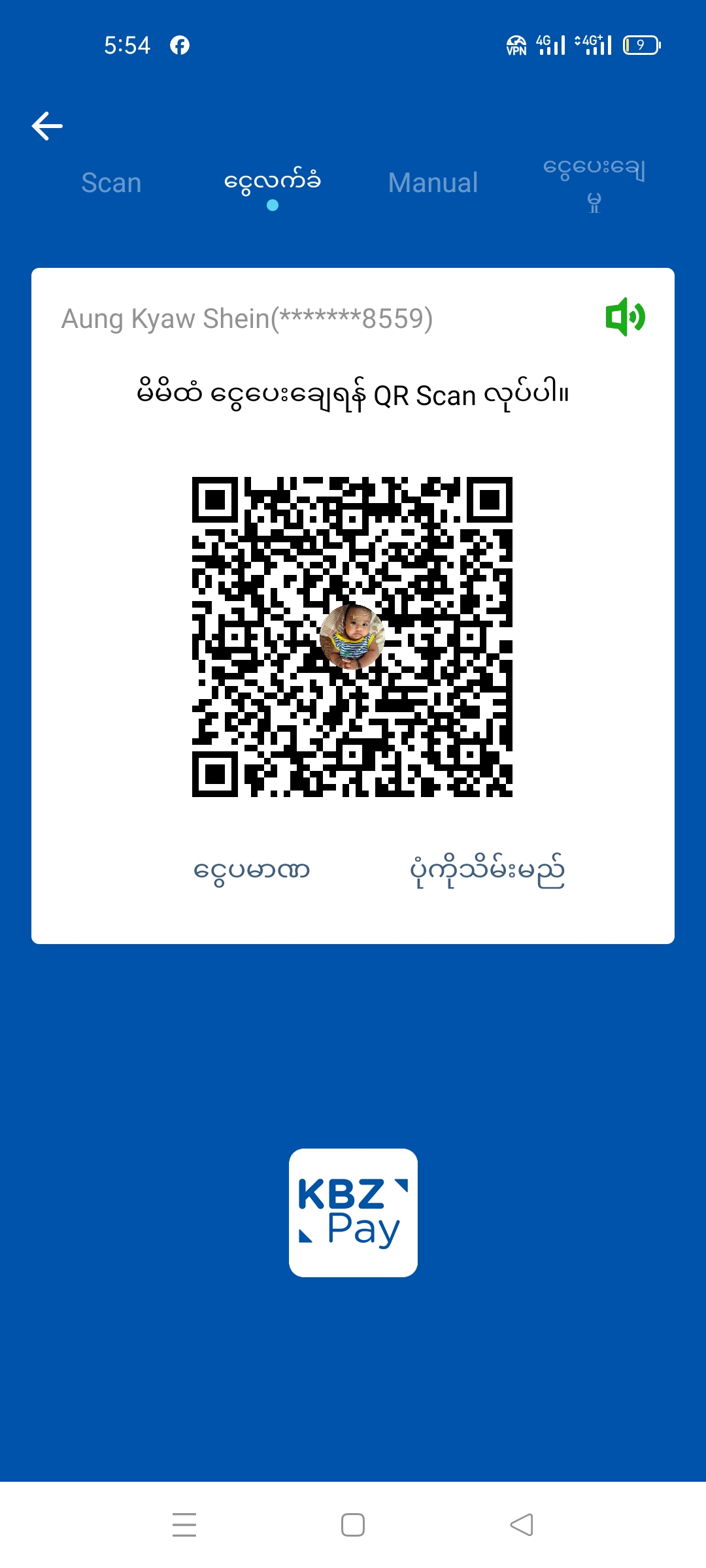Toggle the green speaker sound icon

[625, 318]
